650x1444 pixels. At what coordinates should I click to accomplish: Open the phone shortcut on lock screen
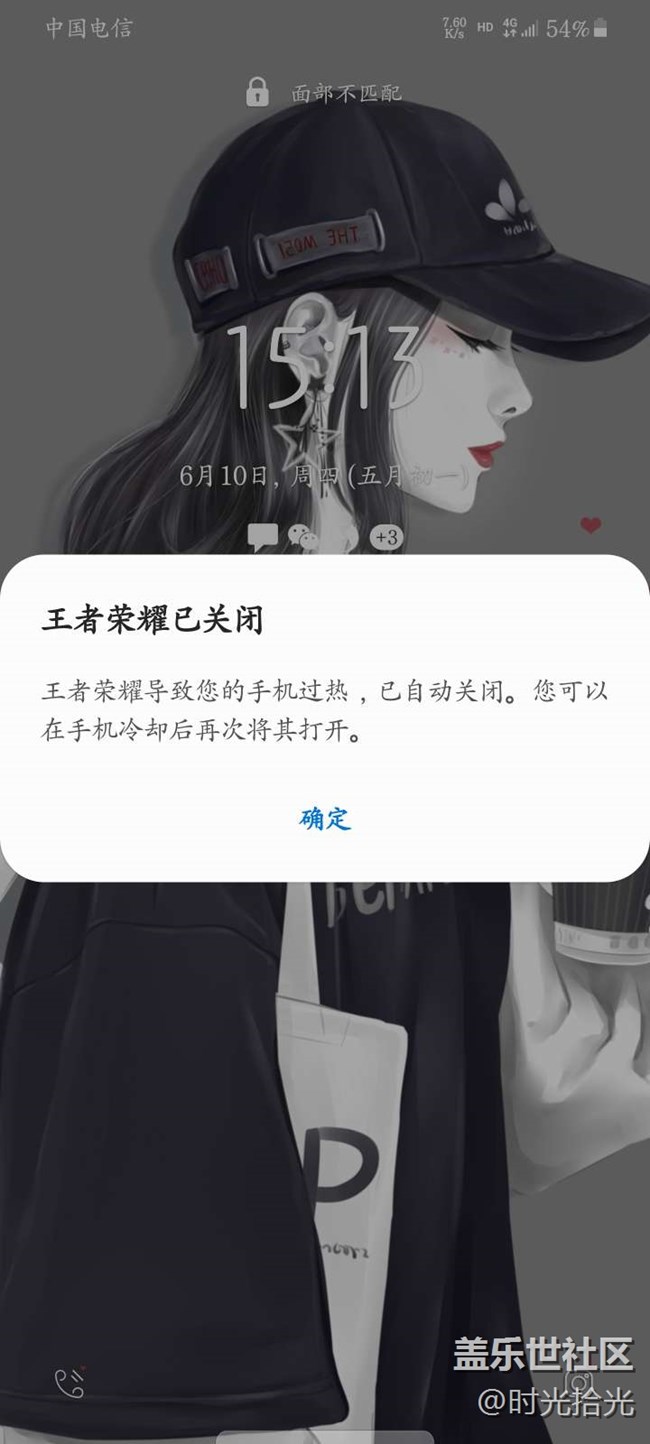[x=69, y=1382]
